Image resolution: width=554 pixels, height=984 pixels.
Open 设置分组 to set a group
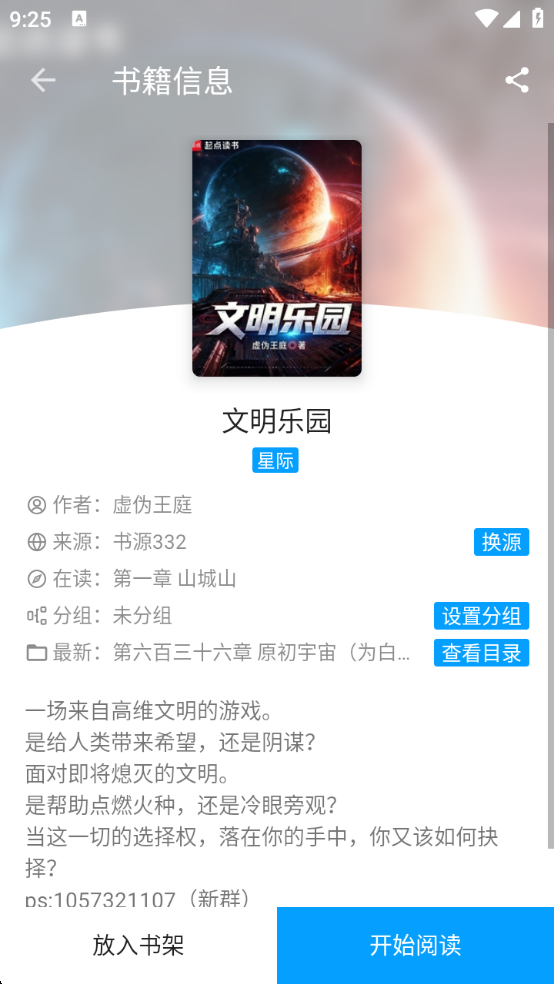481,616
